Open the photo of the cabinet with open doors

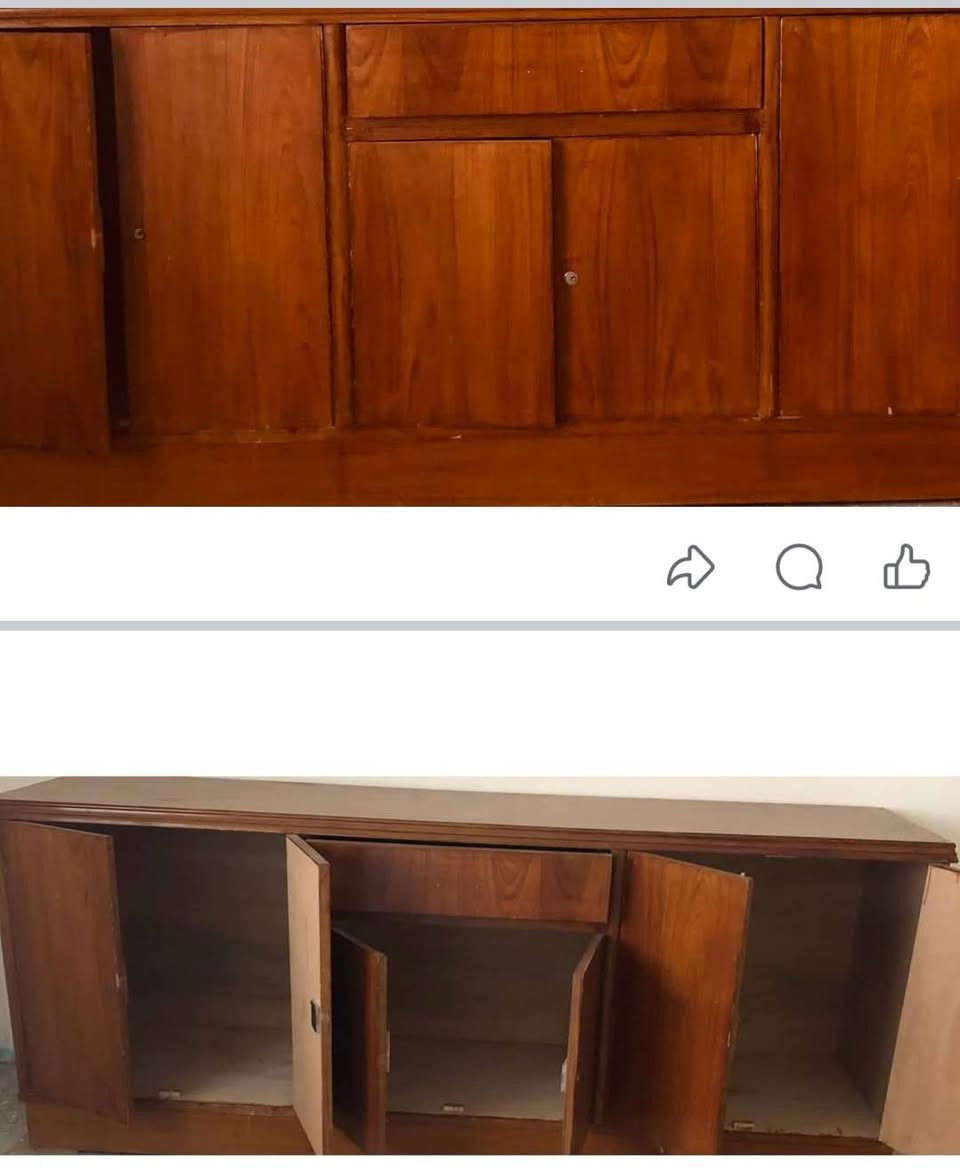pyautogui.click(x=480, y=965)
